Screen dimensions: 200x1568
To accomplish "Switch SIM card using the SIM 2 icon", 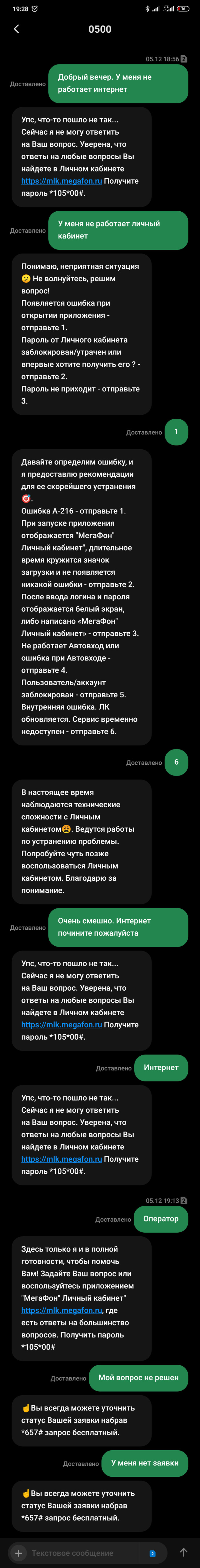I will pos(152,1553).
